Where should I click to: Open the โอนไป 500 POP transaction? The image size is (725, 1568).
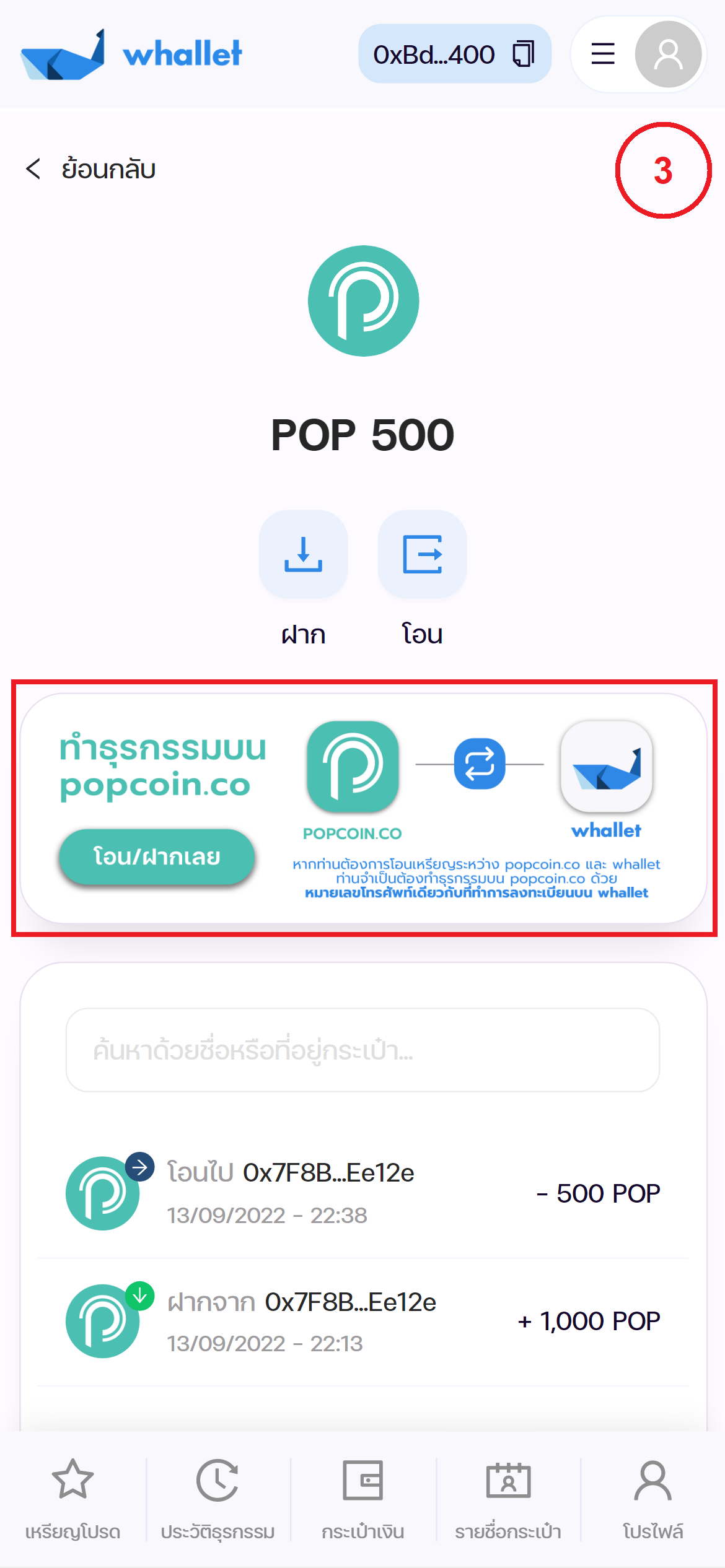pyautogui.click(x=362, y=1193)
